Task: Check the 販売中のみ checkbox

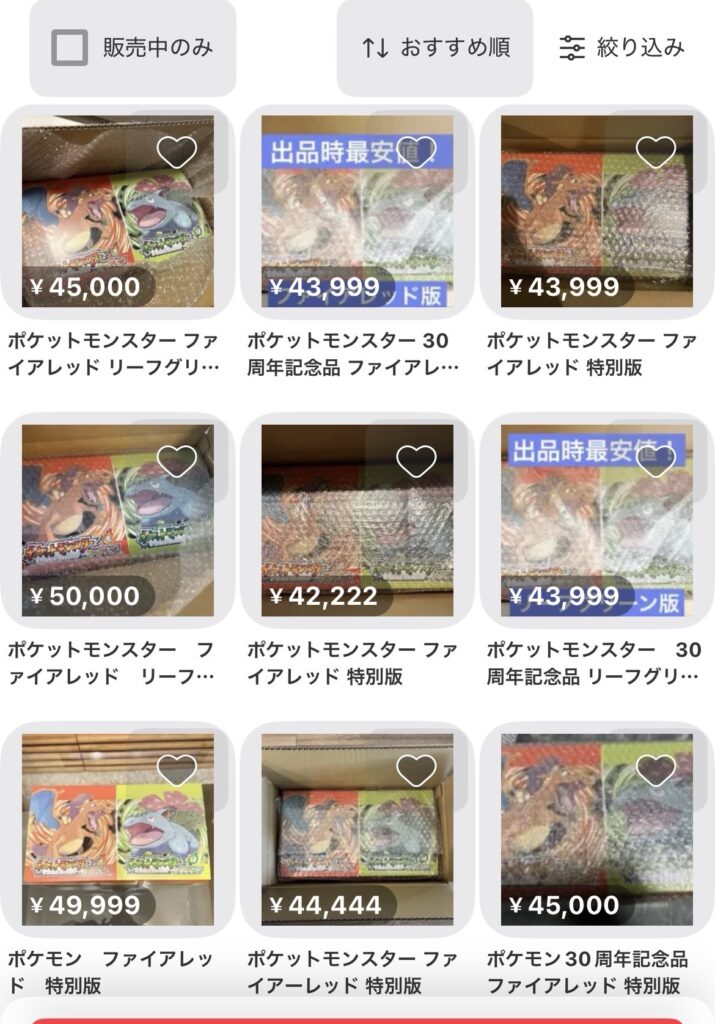Action: click(70, 47)
